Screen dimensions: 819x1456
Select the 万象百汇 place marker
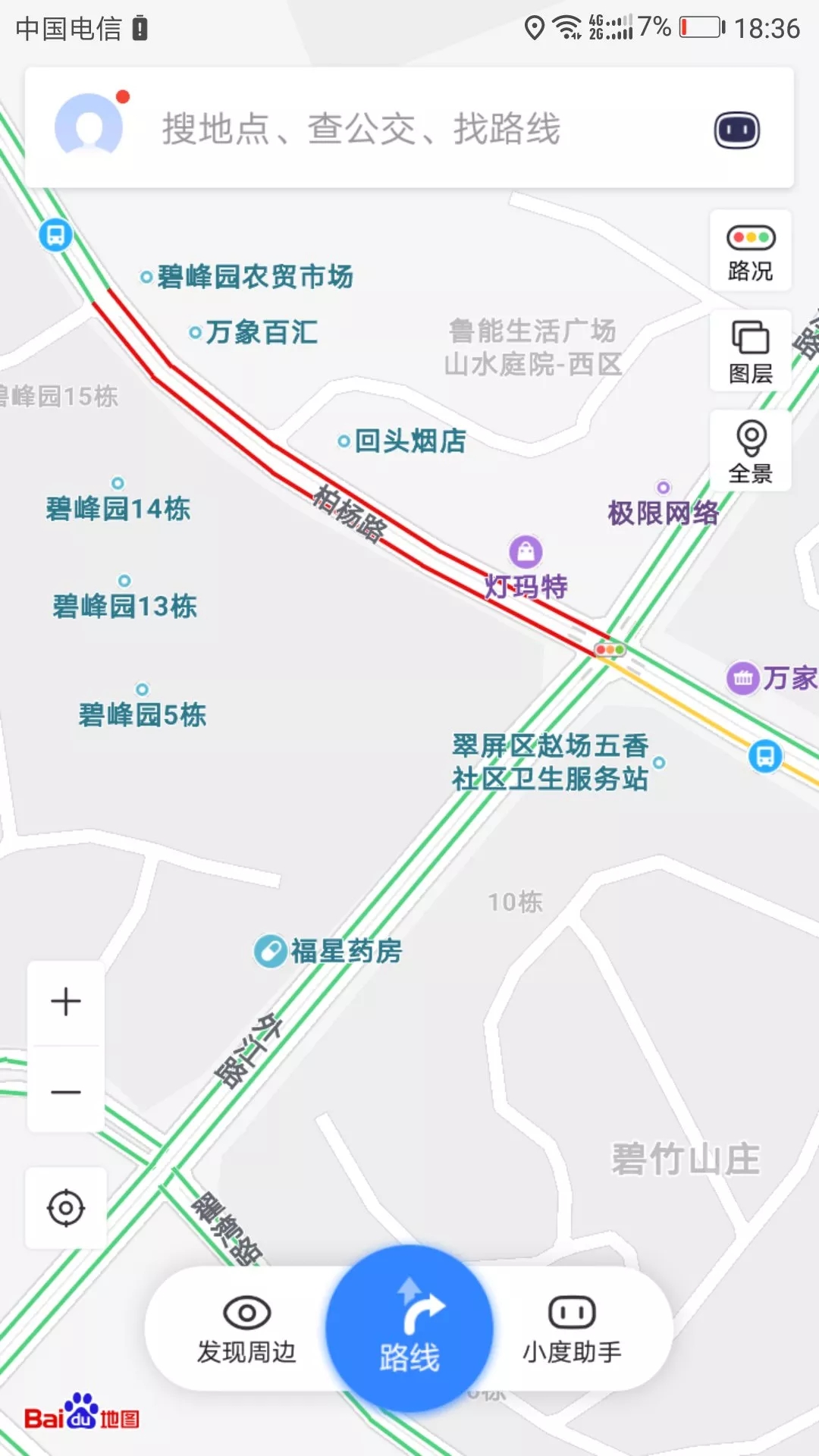(196, 332)
